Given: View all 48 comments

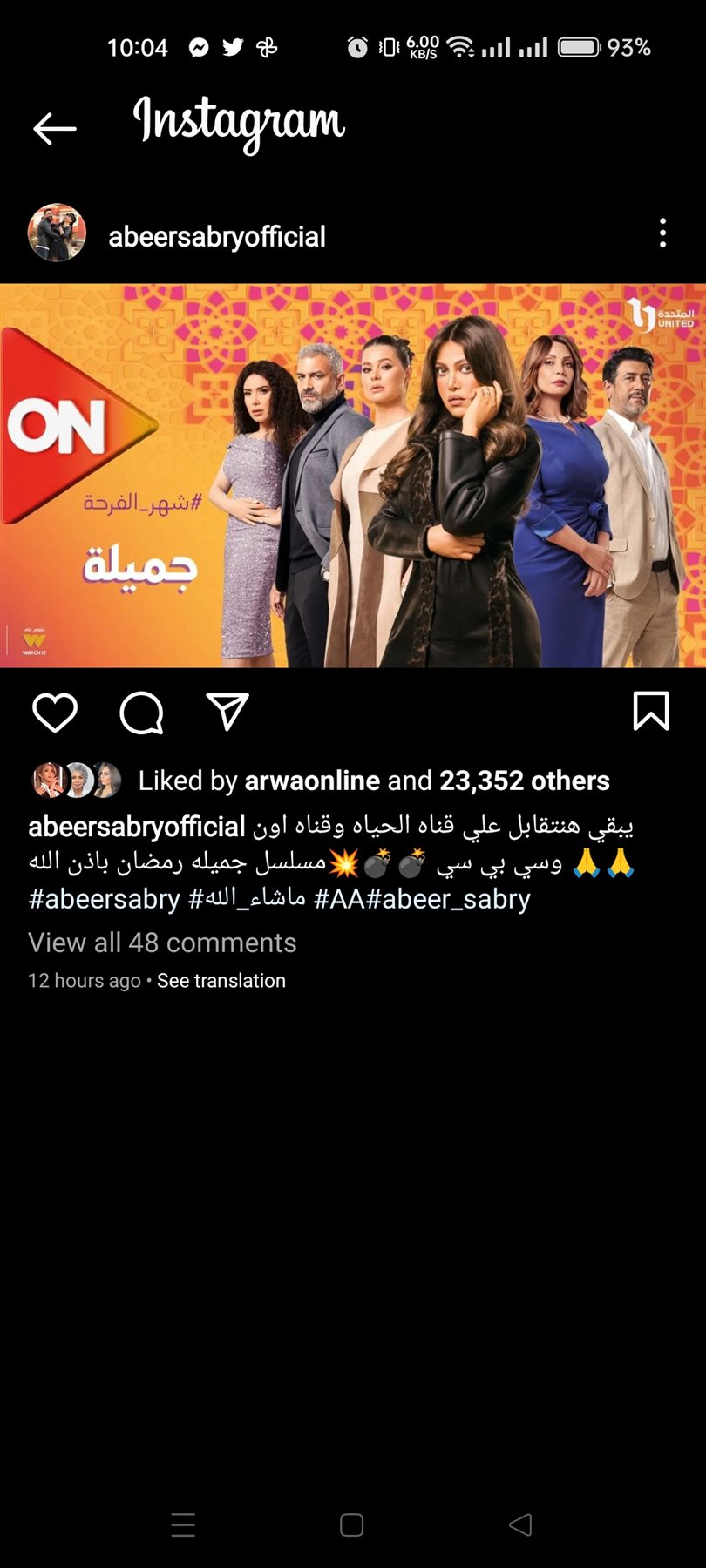Looking at the screenshot, I should [162, 943].
